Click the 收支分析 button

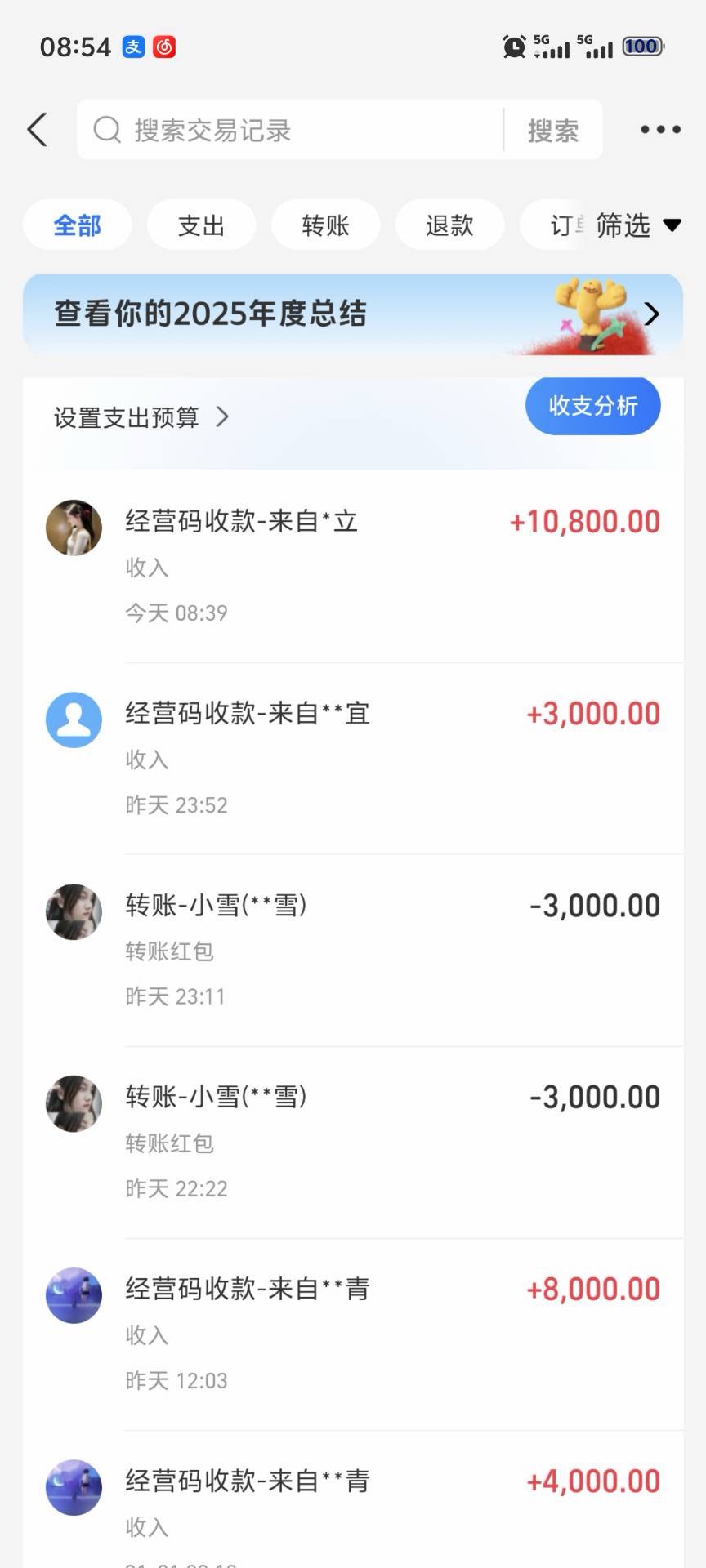pos(592,405)
